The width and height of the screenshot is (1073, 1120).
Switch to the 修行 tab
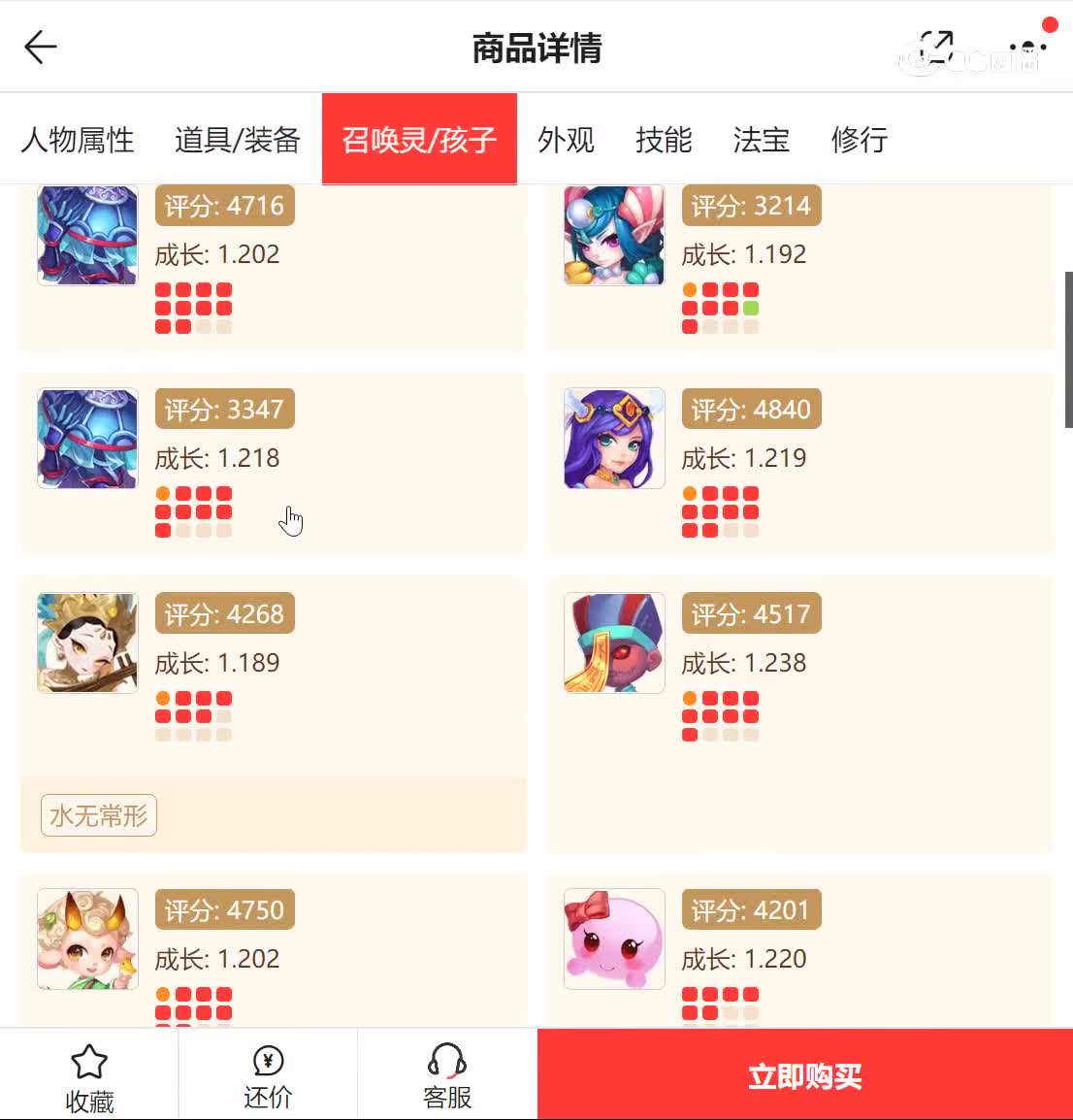click(x=860, y=140)
